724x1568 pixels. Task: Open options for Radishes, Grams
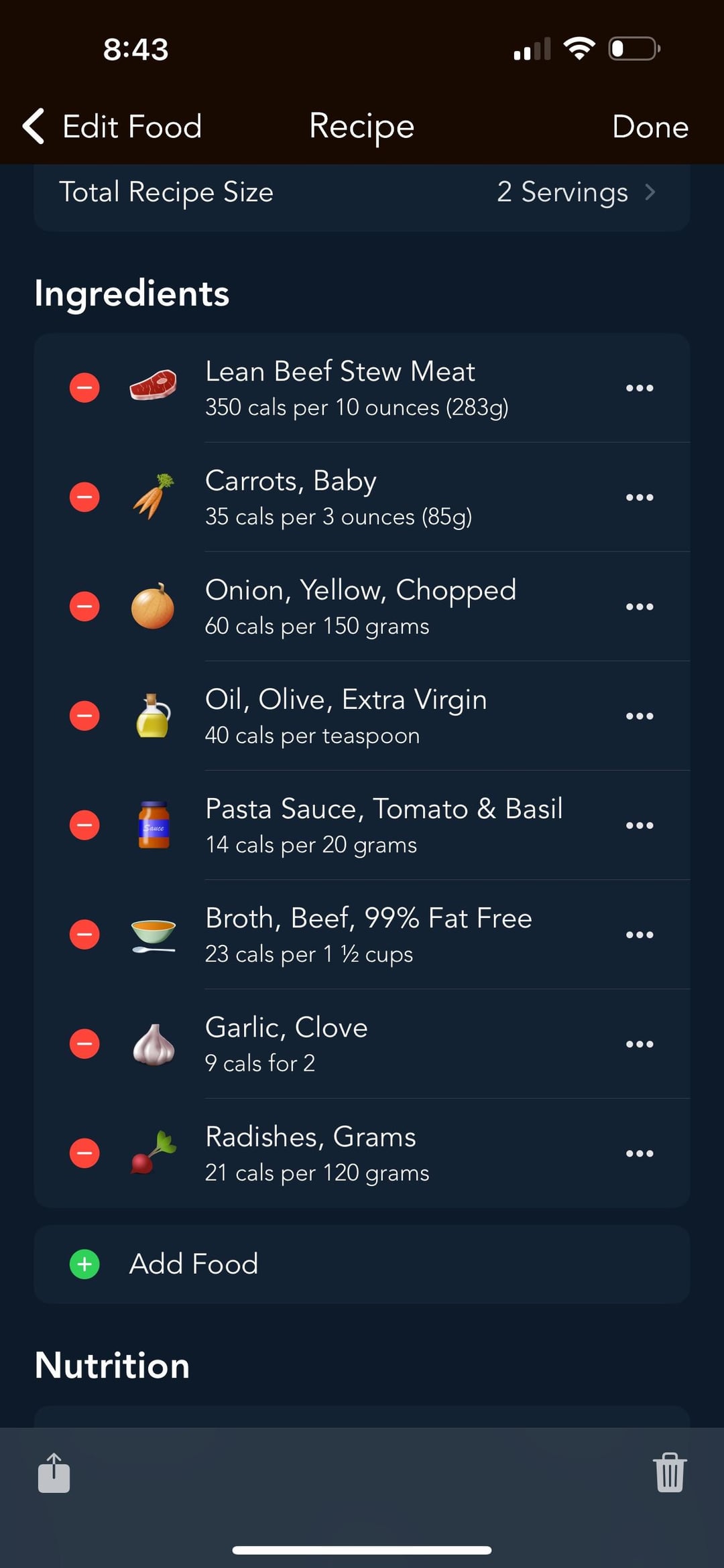pyautogui.click(x=640, y=1153)
